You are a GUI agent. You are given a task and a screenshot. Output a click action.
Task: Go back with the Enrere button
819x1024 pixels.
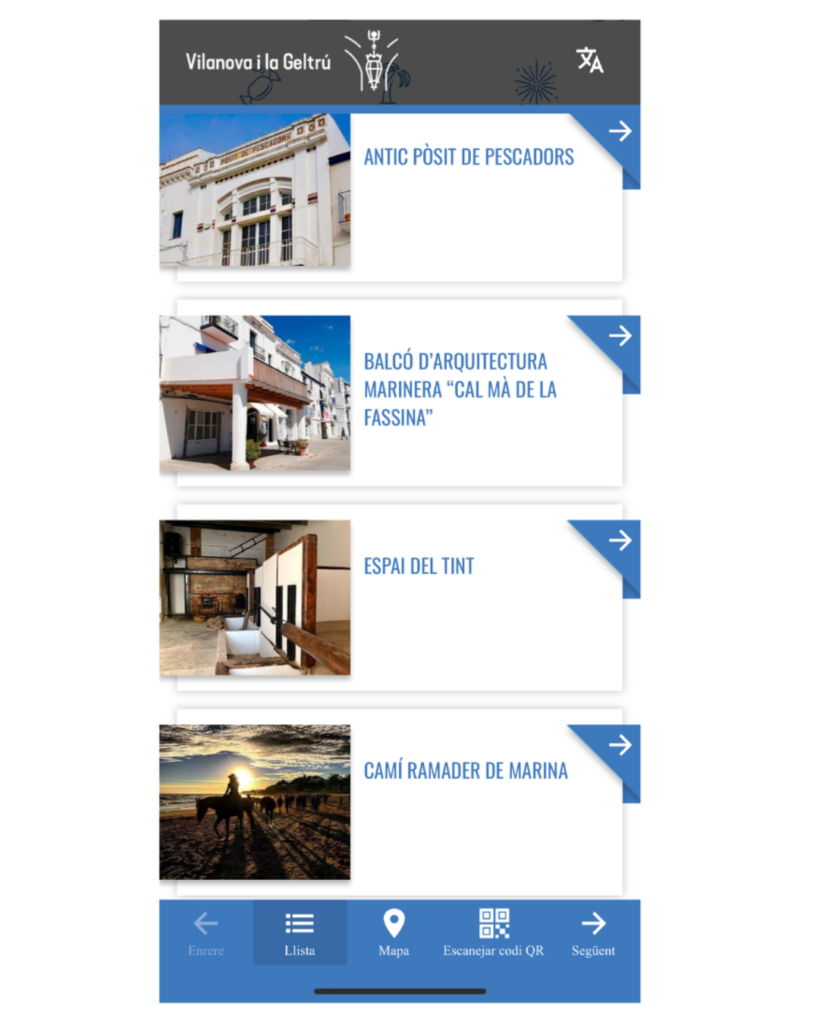click(x=206, y=933)
